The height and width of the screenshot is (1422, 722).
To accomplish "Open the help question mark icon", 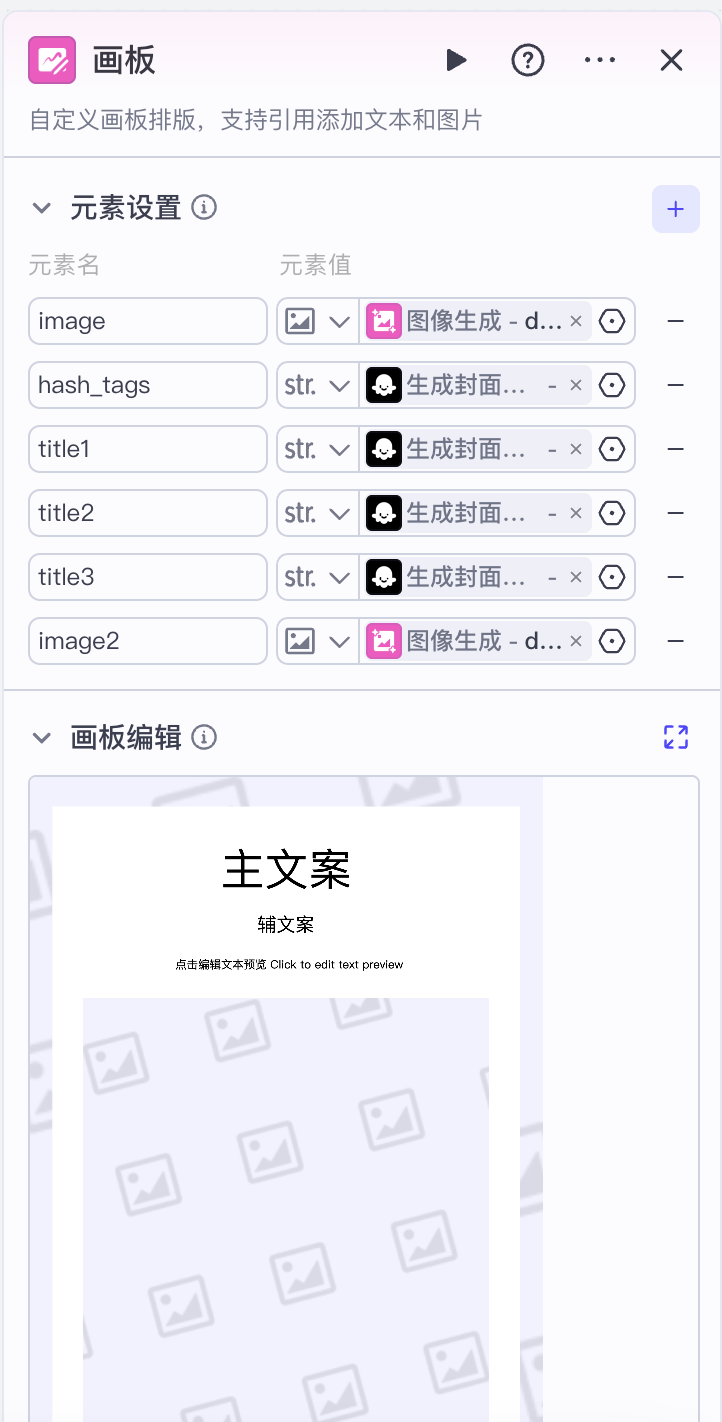I will (x=528, y=60).
